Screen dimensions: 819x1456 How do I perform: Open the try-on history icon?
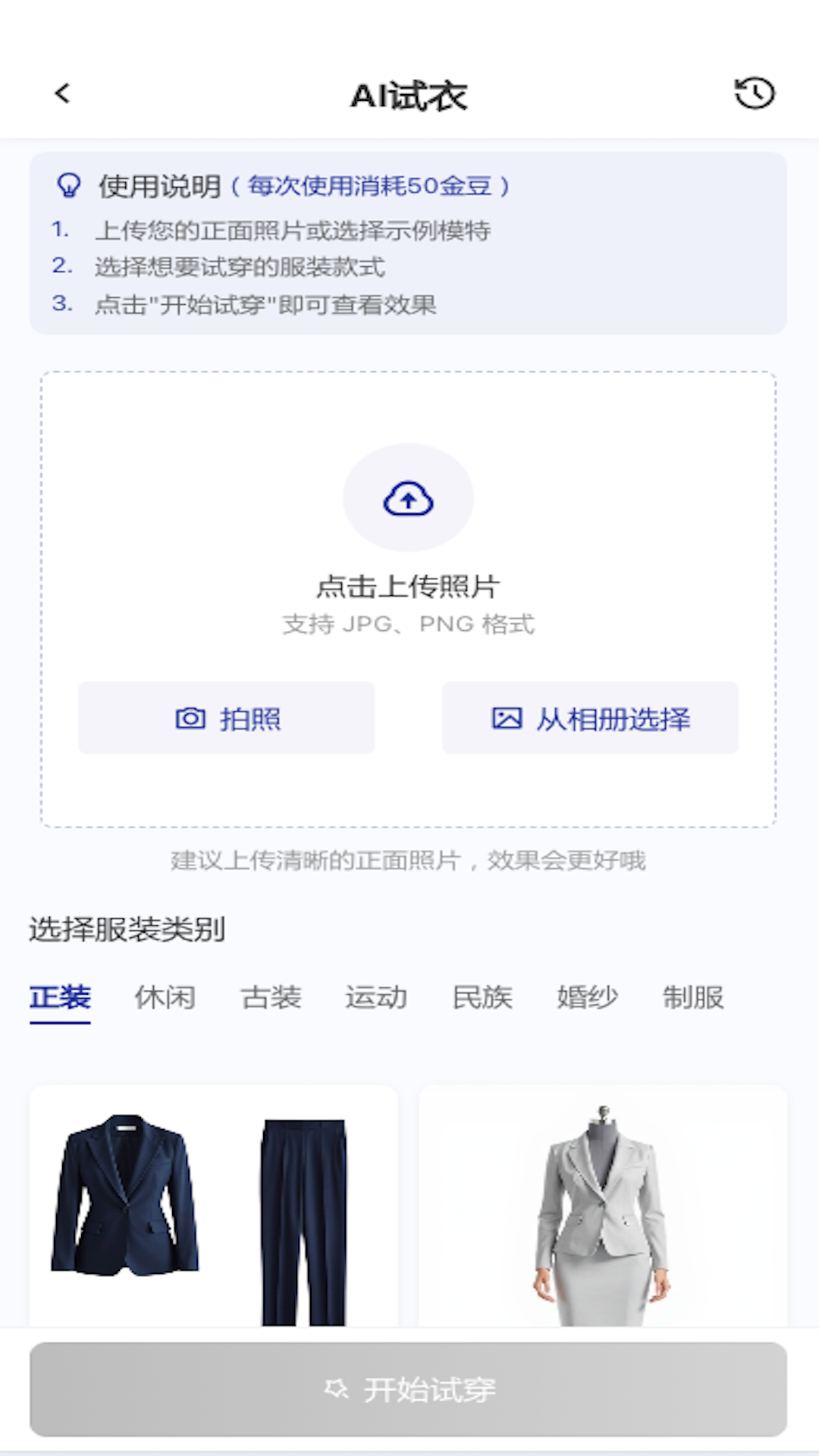coord(753,92)
